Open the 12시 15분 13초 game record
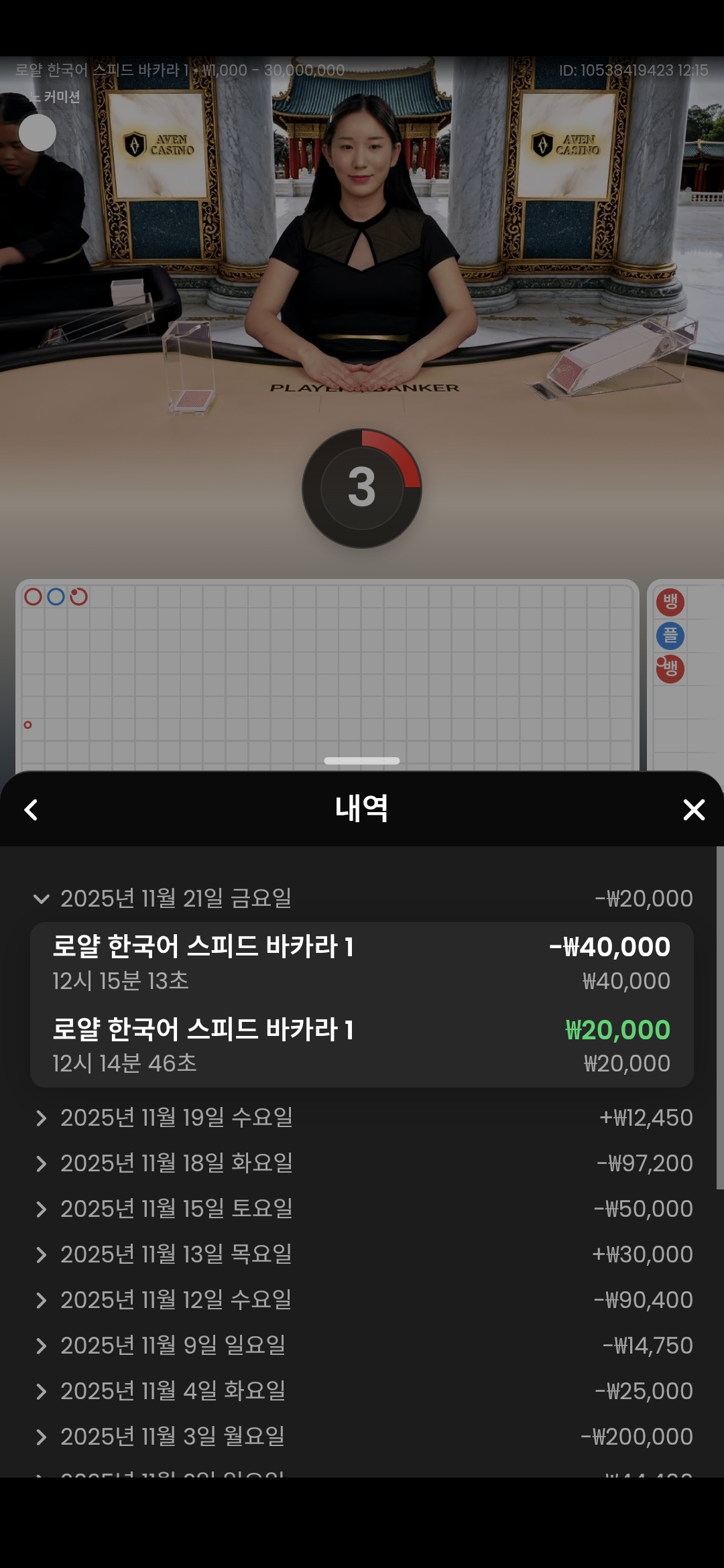The width and height of the screenshot is (724, 1568). [362, 963]
